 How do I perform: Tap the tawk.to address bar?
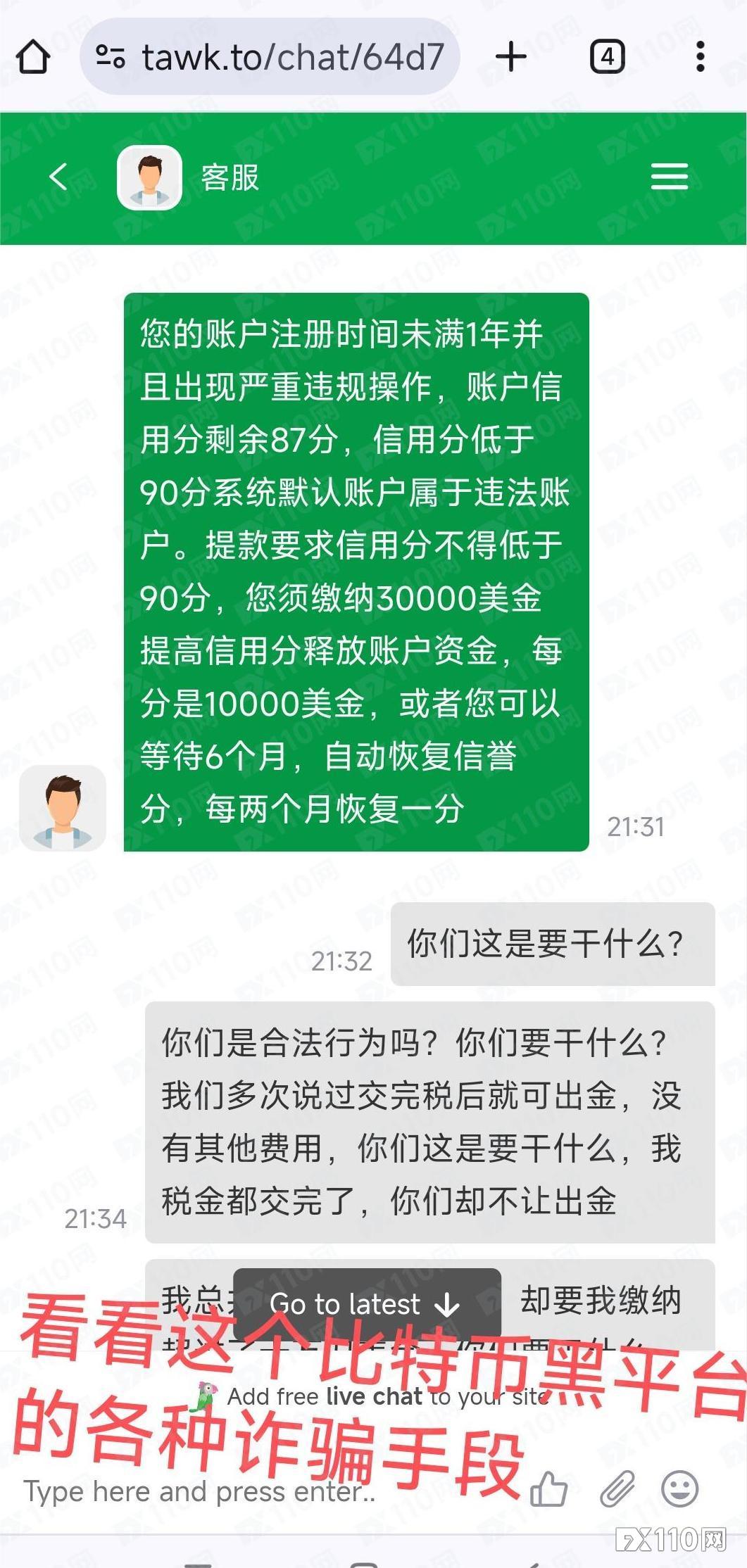tap(271, 57)
